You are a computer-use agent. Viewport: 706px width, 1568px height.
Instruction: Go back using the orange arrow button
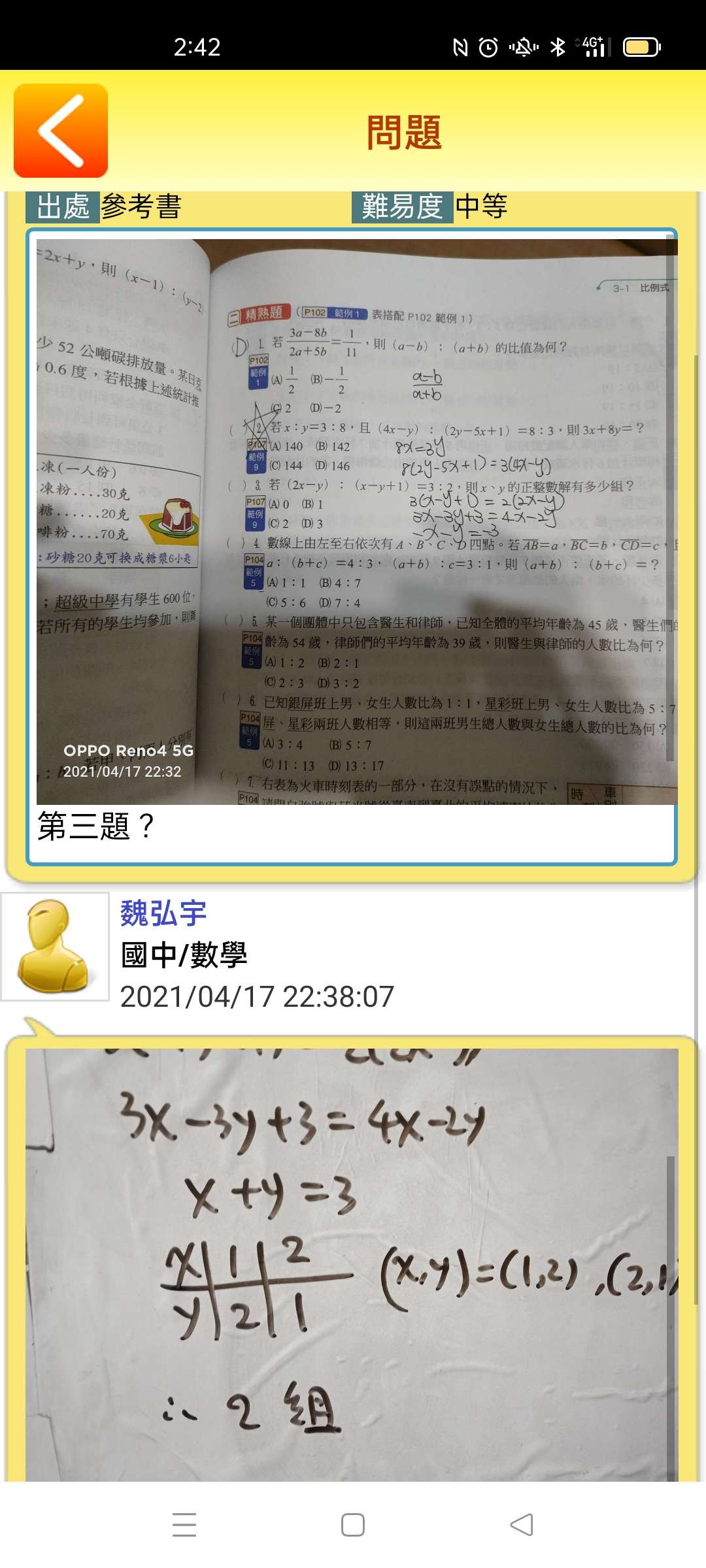coord(61,131)
